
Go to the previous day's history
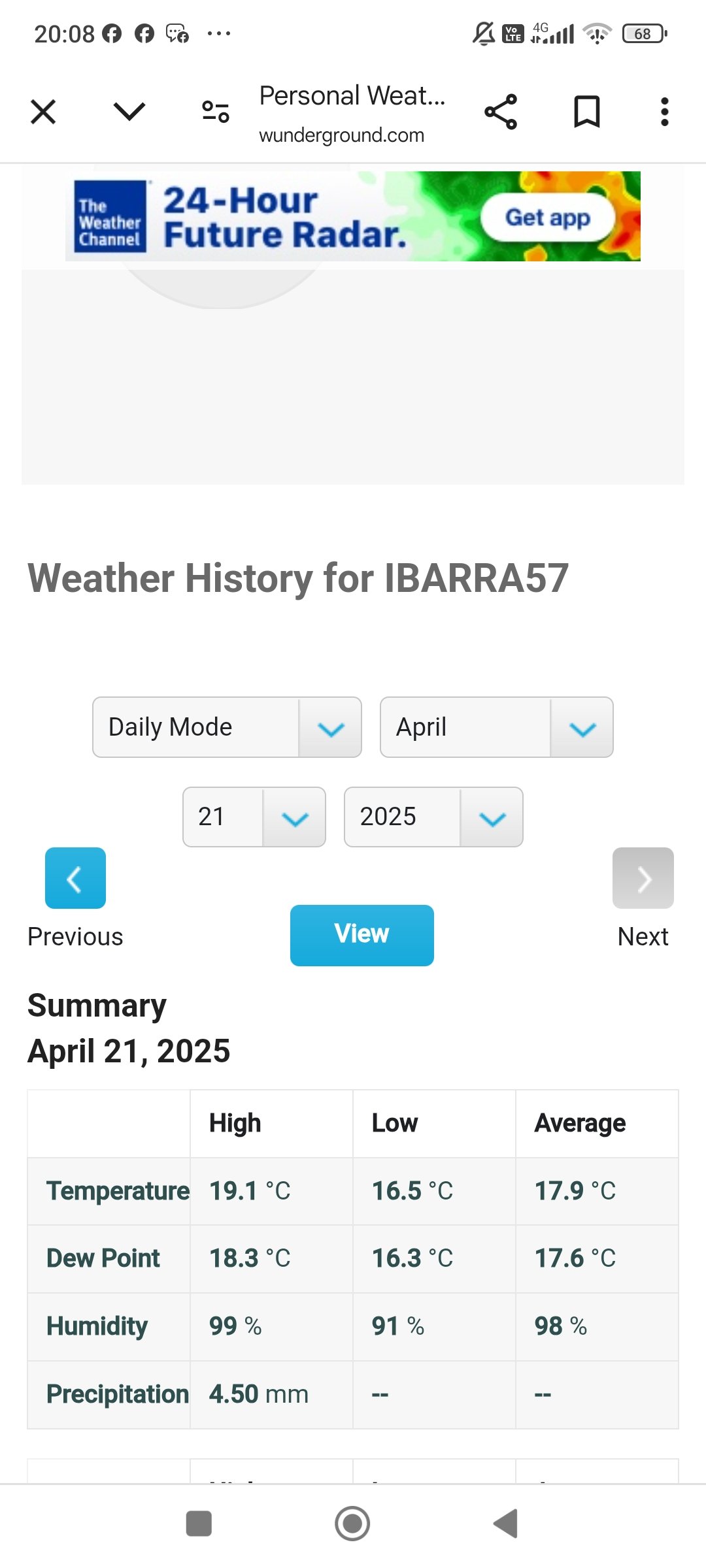75,878
